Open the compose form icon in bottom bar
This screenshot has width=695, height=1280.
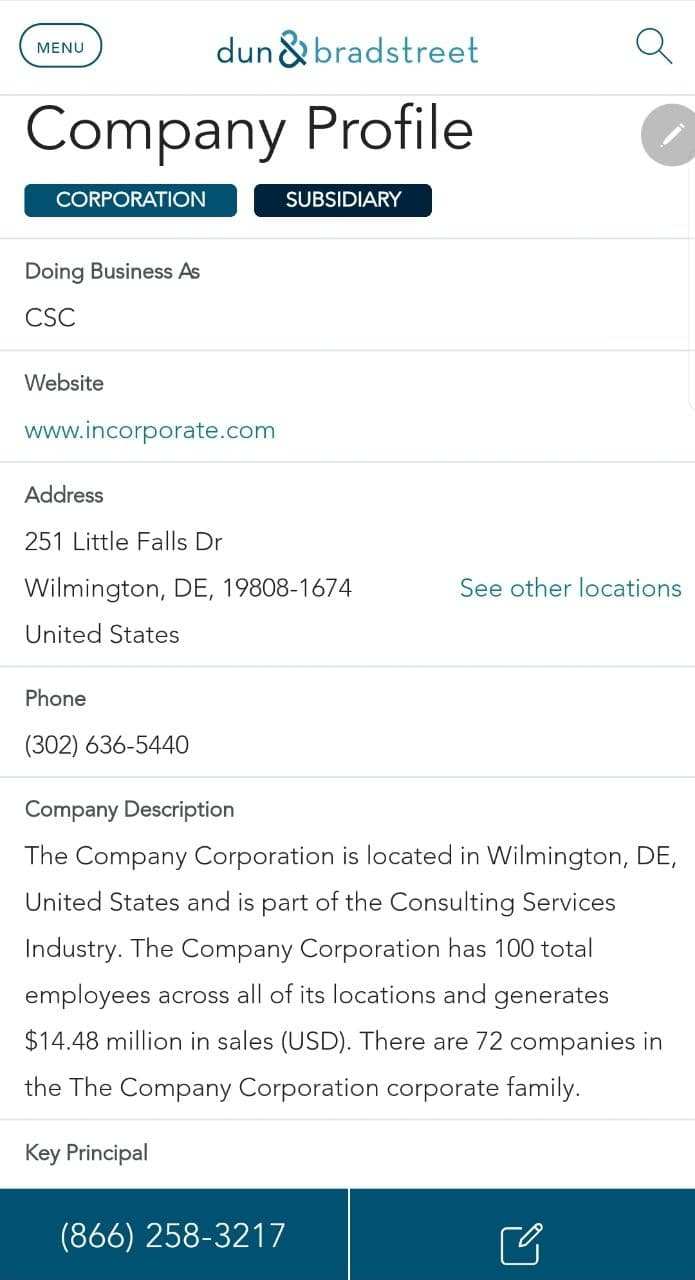click(x=521, y=1243)
